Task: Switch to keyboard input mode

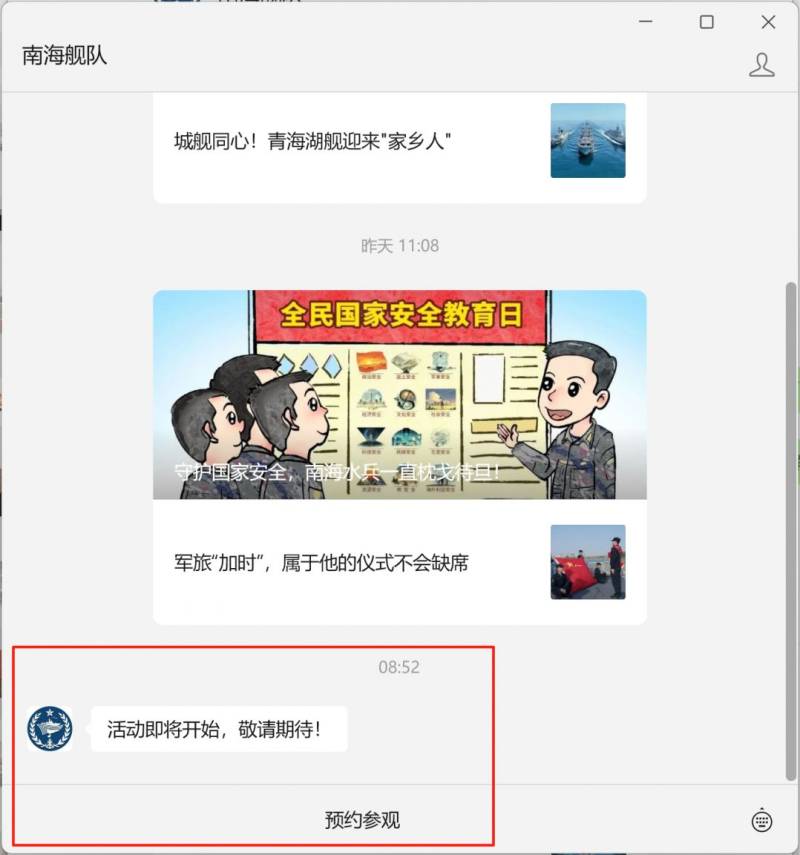Action: 762,821
